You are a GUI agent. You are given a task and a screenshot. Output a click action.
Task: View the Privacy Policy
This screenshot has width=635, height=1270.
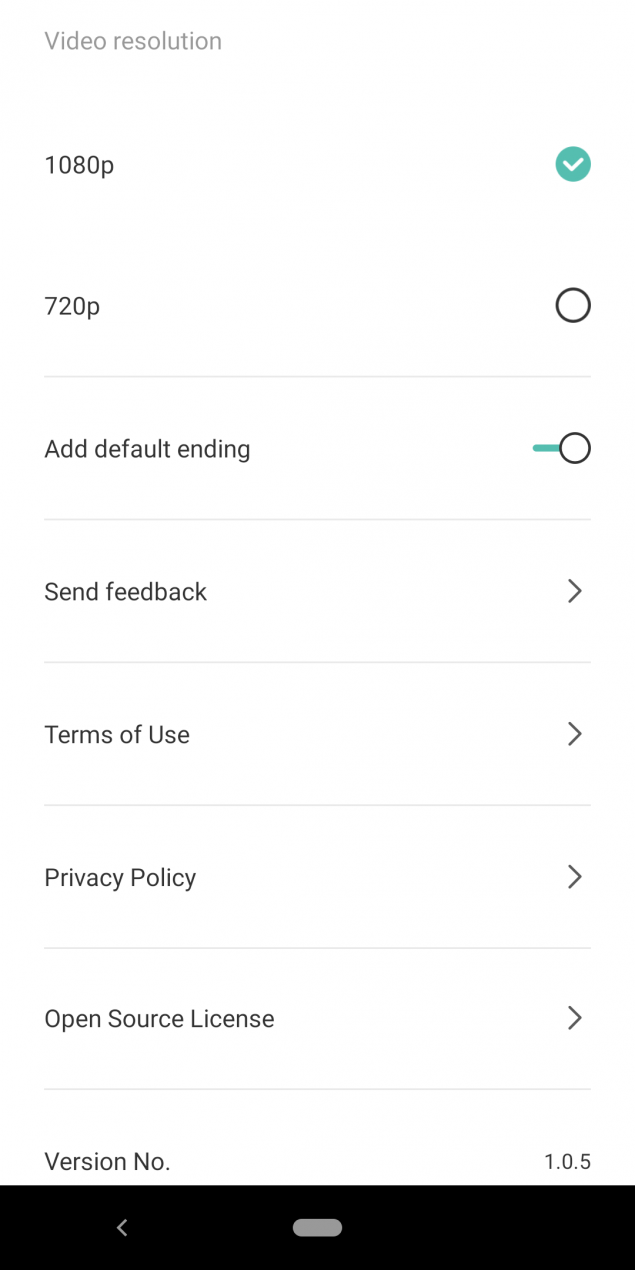[317, 877]
